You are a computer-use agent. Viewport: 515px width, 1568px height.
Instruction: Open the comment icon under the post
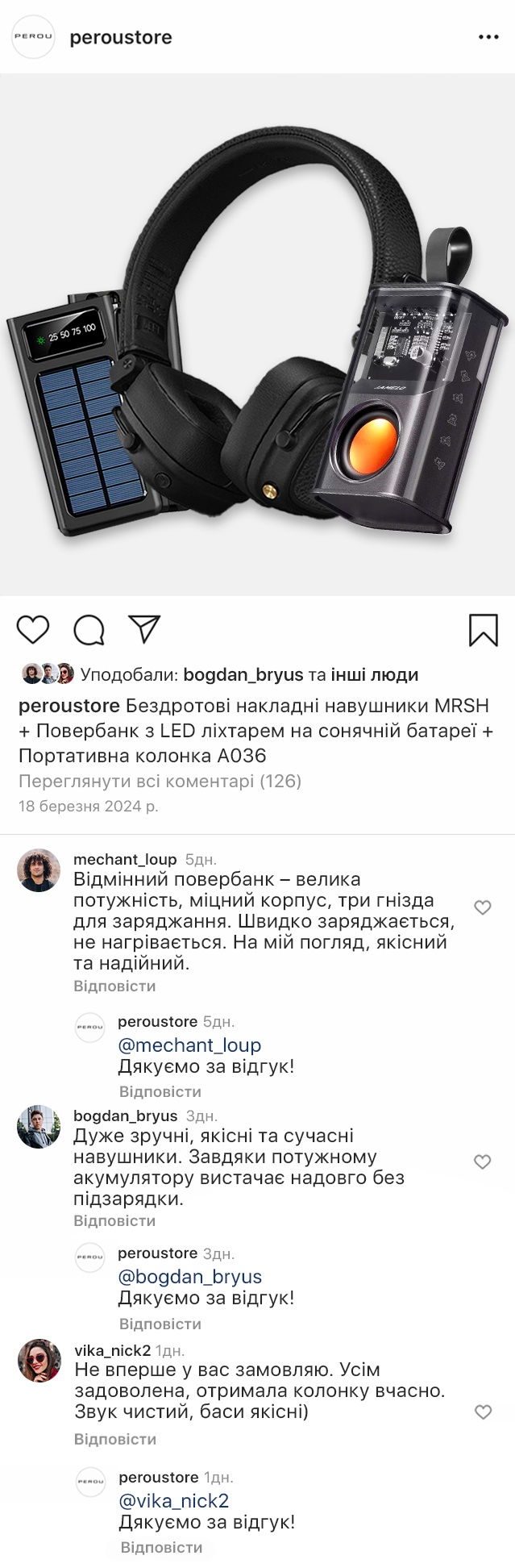click(x=89, y=630)
